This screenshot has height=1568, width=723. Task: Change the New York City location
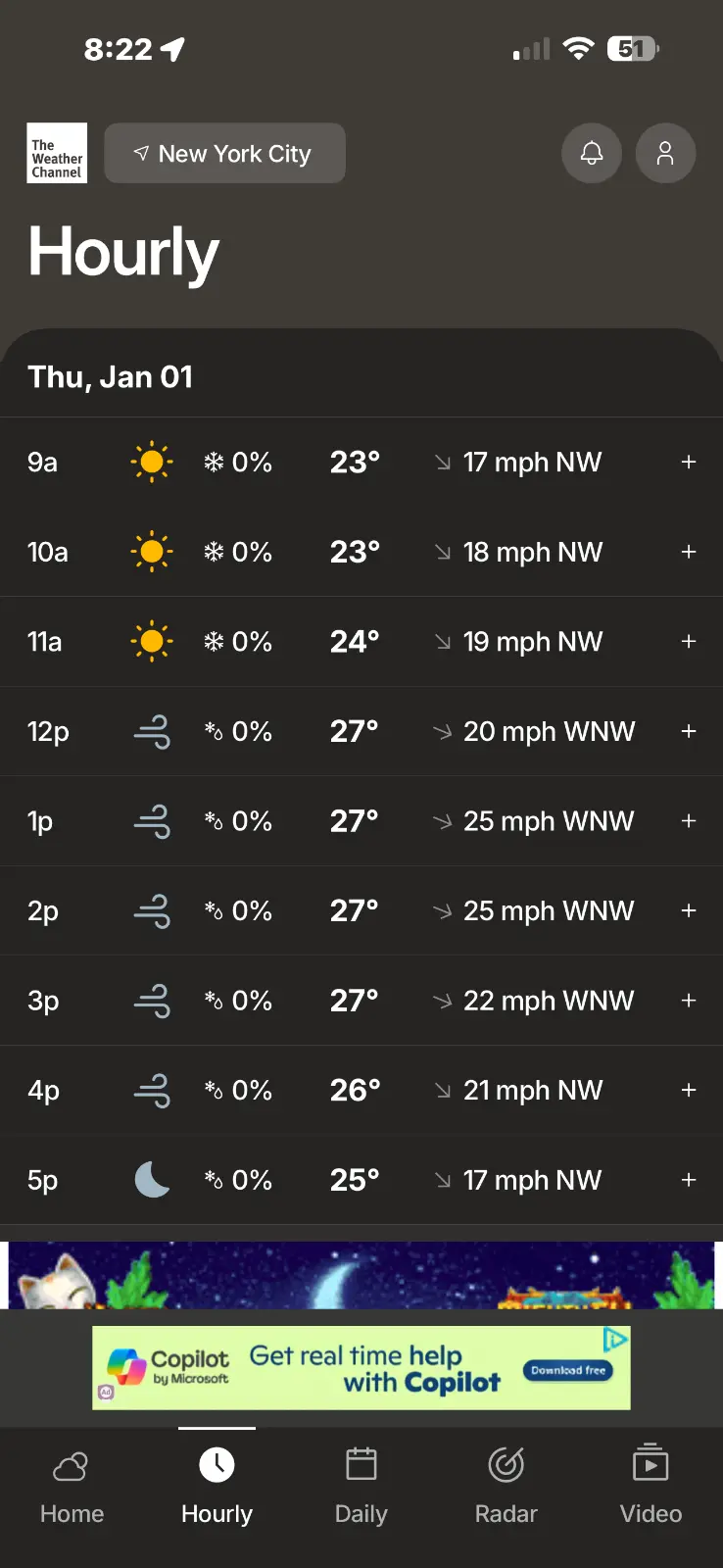(224, 154)
